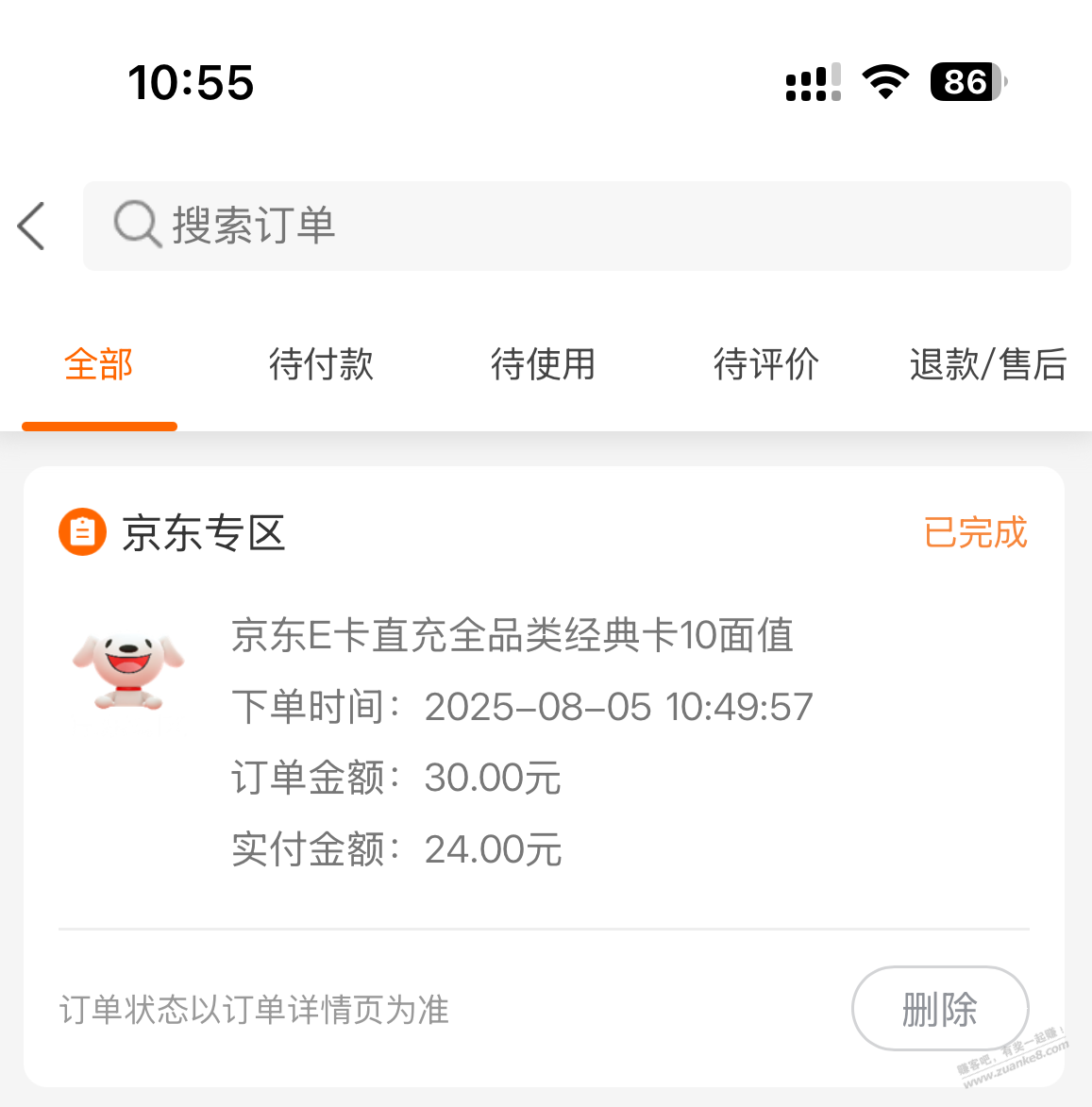This screenshot has height=1107, width=1092.
Task: Tap the 实付金额 24.00元 amount text
Action: [396, 849]
